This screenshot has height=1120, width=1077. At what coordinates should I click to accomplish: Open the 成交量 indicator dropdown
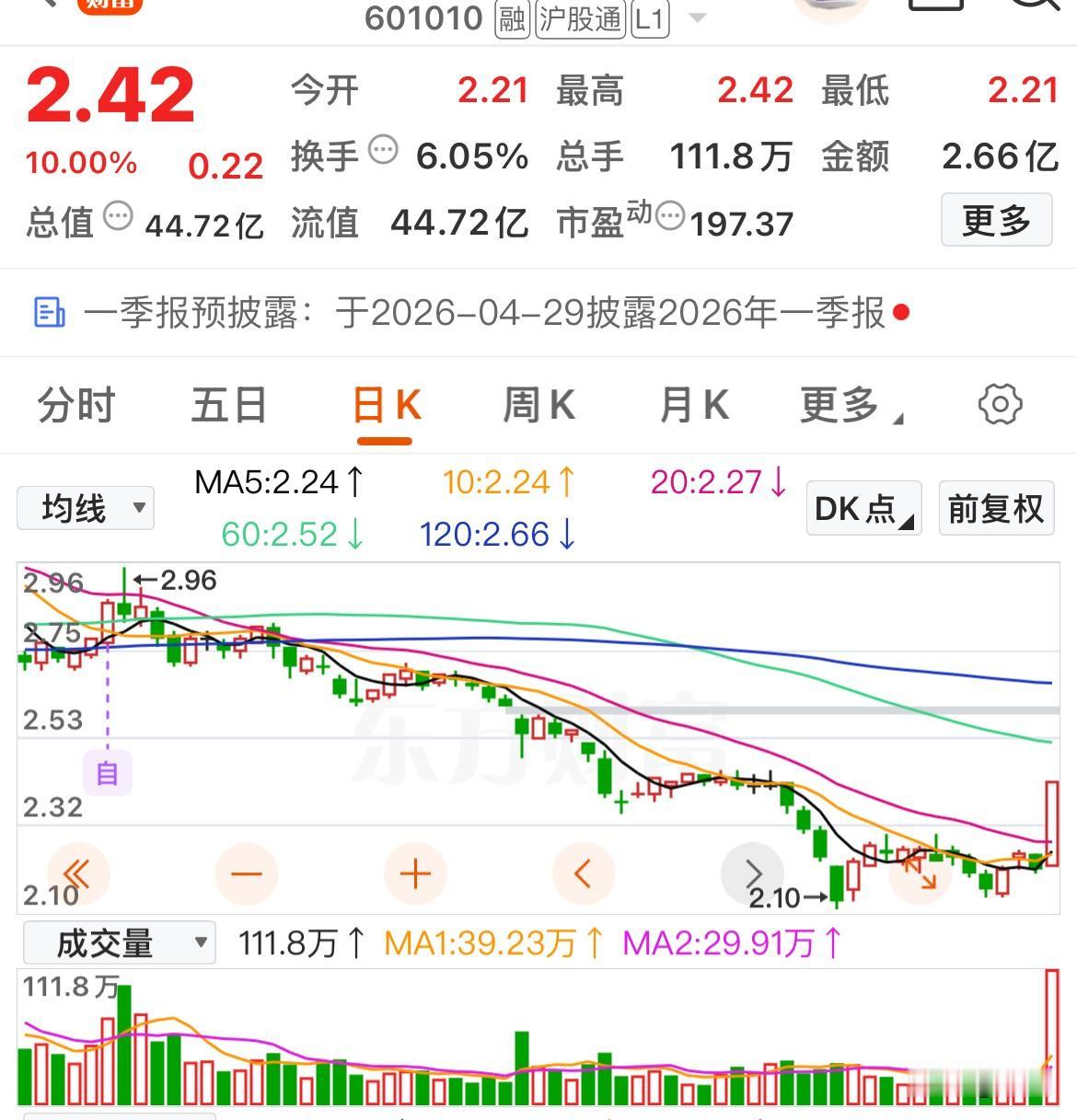click(120, 942)
